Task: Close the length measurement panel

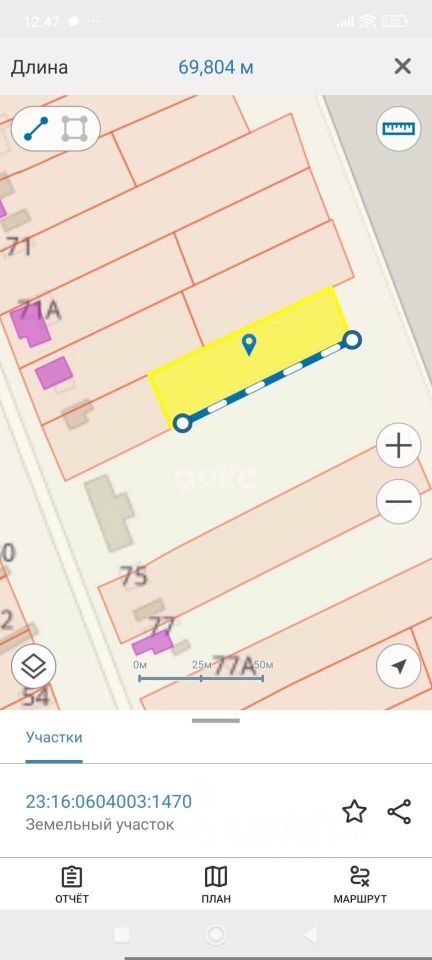Action: [402, 66]
